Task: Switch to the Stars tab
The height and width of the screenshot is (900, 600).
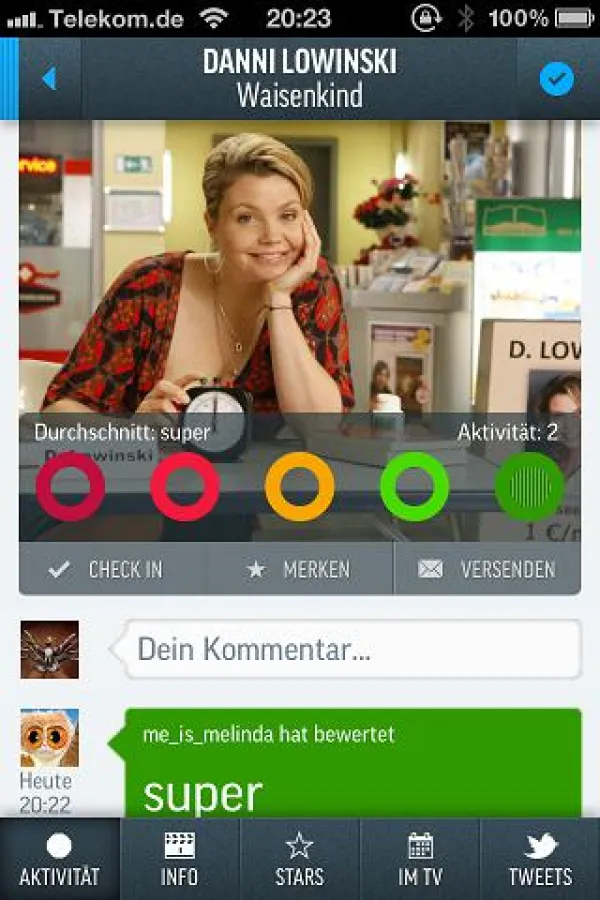Action: (300, 860)
